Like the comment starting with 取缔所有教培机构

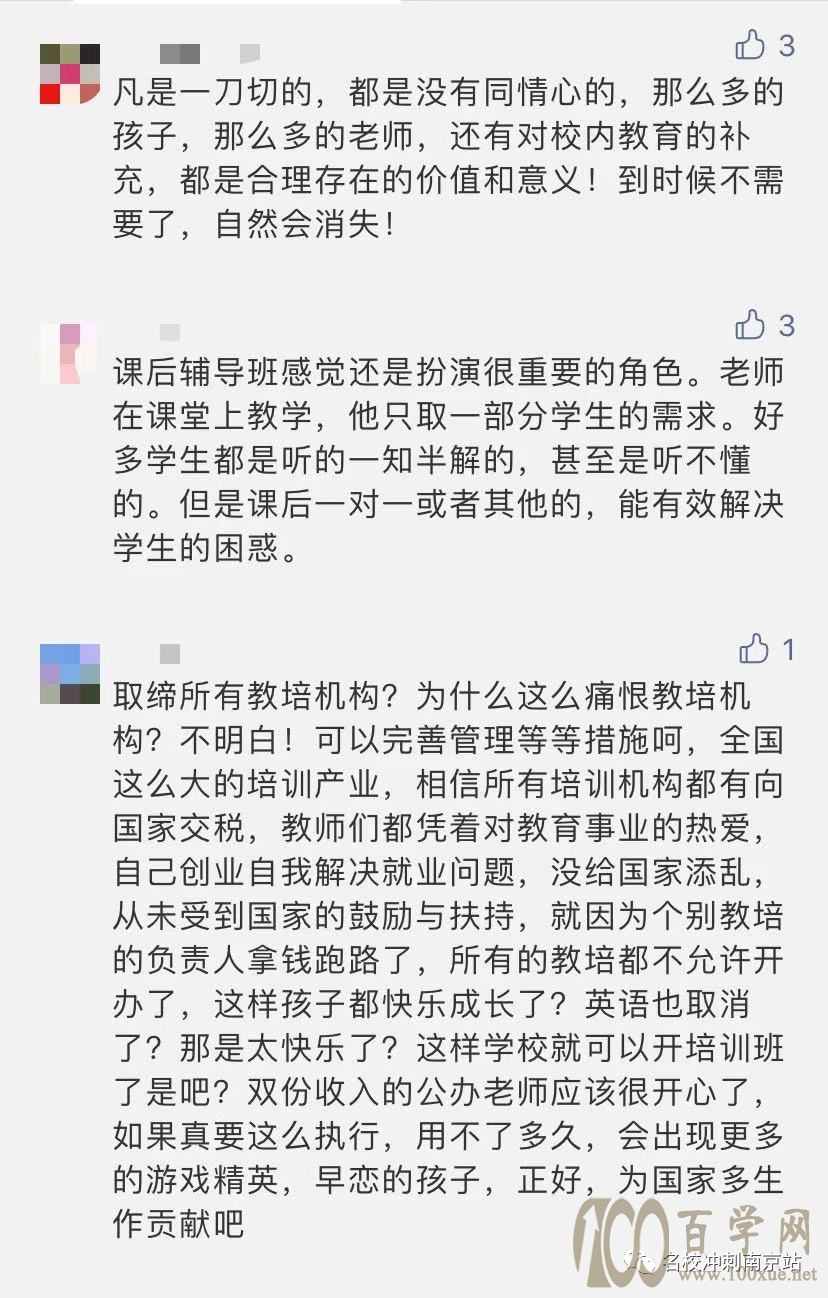[x=754, y=650]
